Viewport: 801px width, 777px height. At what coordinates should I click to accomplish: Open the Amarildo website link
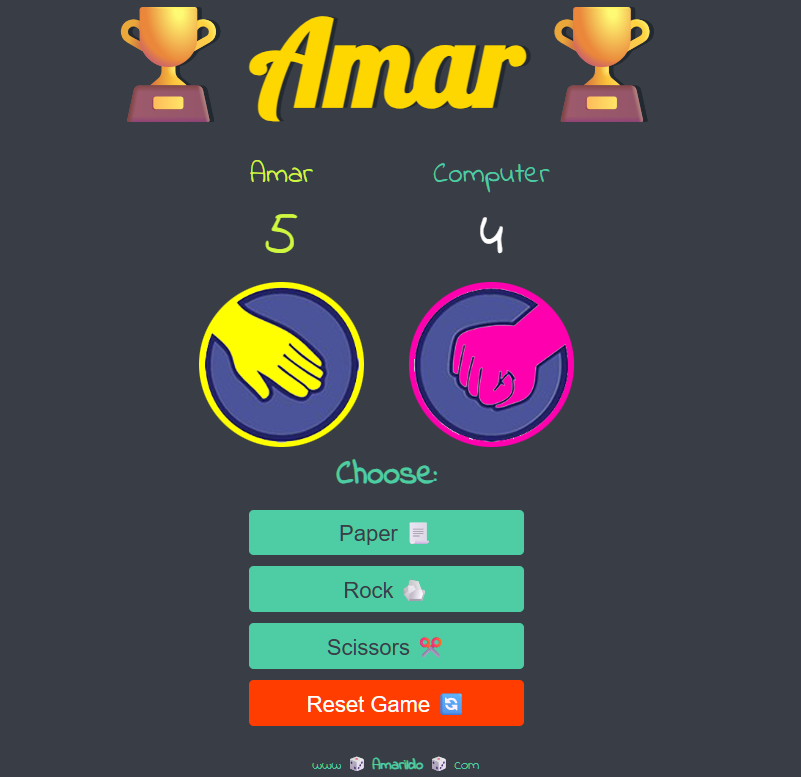point(397,765)
